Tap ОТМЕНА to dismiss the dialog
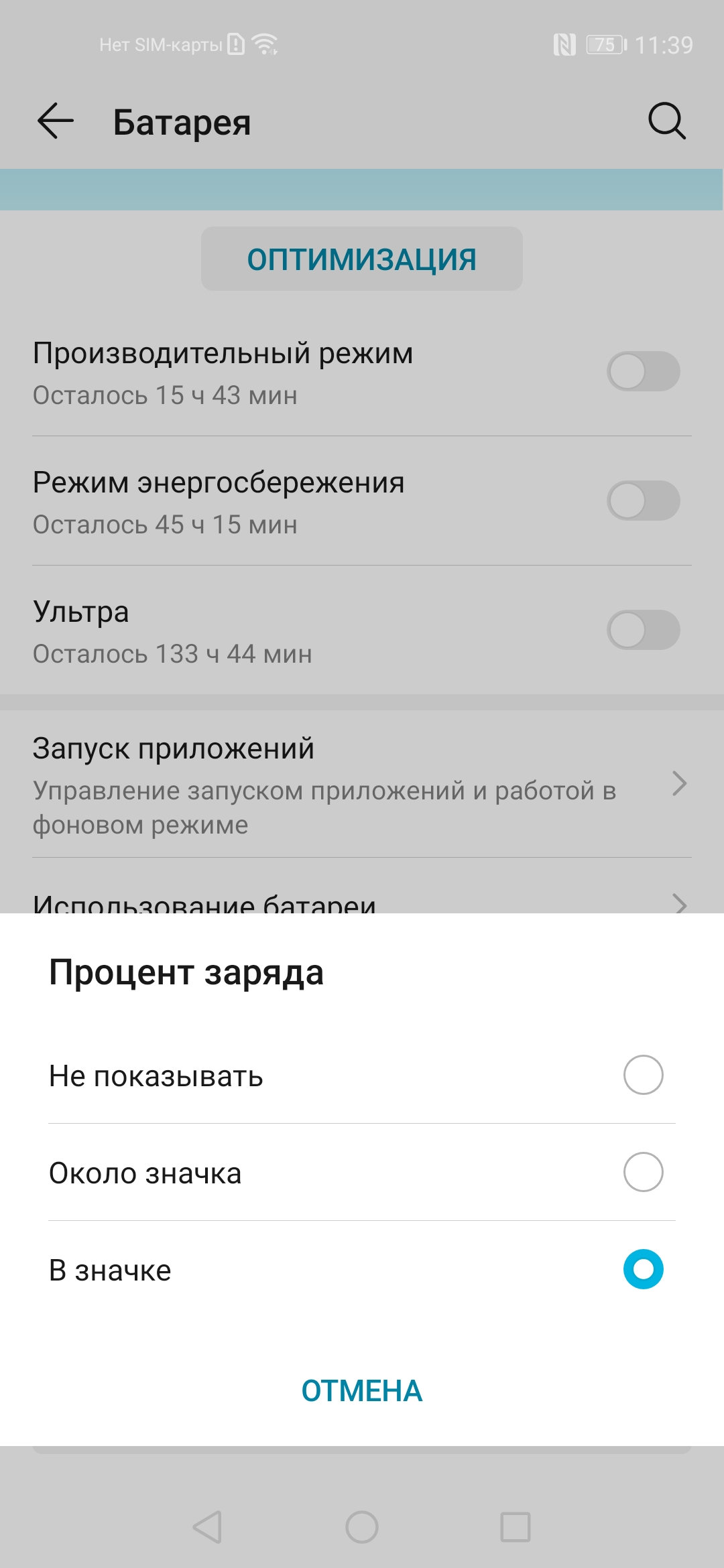724x1568 pixels. click(362, 1391)
